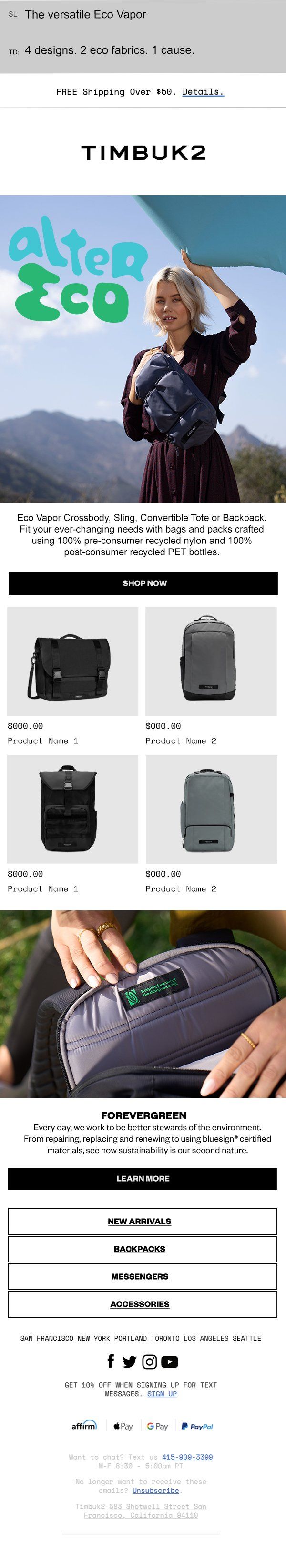Open the Facebook icon

point(111,1361)
